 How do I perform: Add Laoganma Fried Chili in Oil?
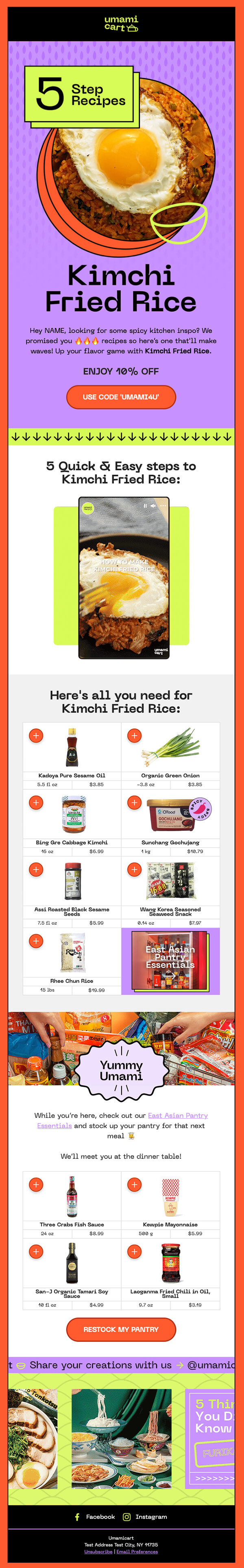click(x=135, y=1251)
